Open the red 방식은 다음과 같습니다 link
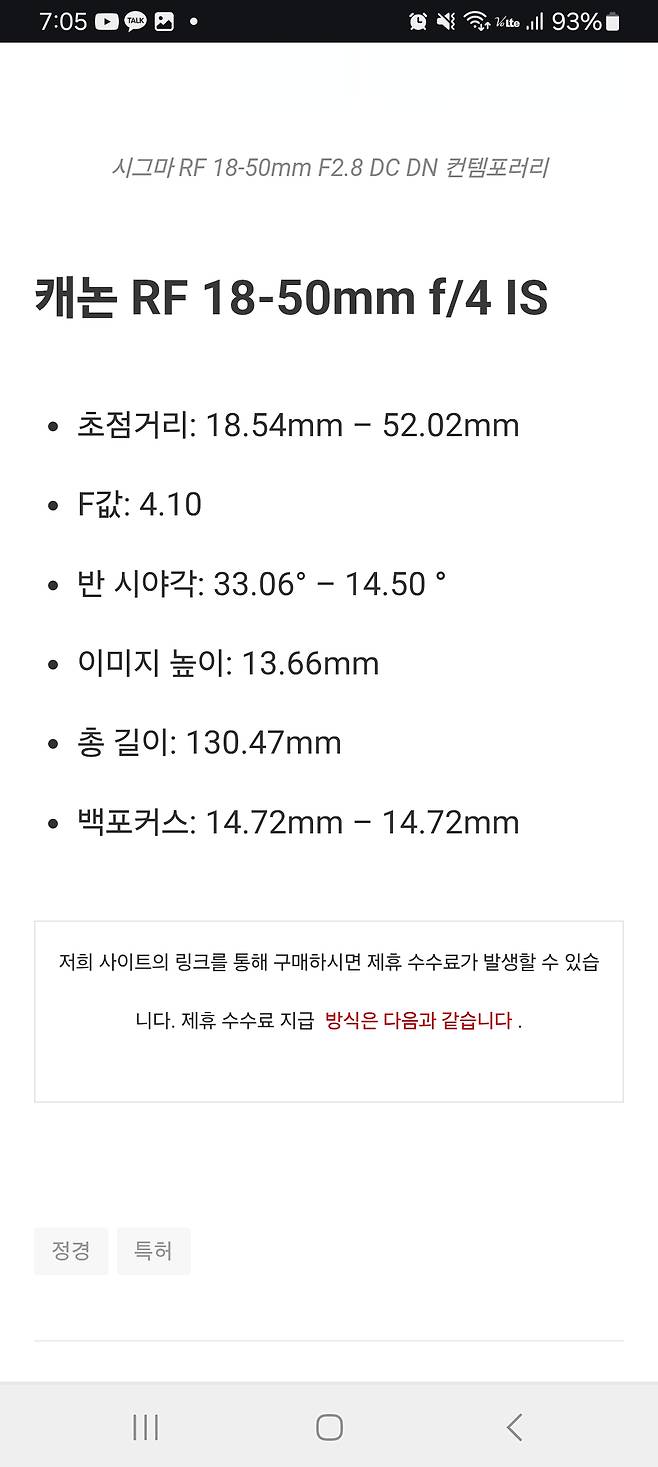The width and height of the screenshot is (658, 1467). tap(418, 1021)
